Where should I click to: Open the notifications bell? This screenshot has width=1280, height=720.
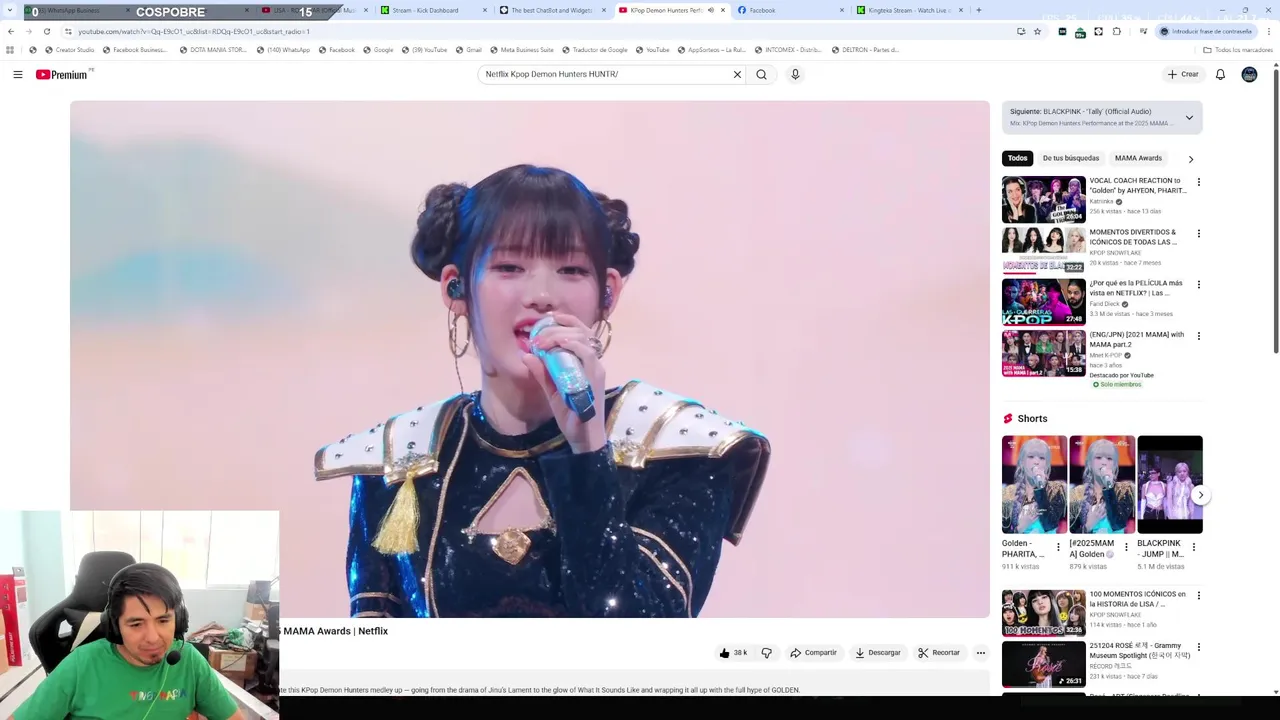click(1220, 74)
